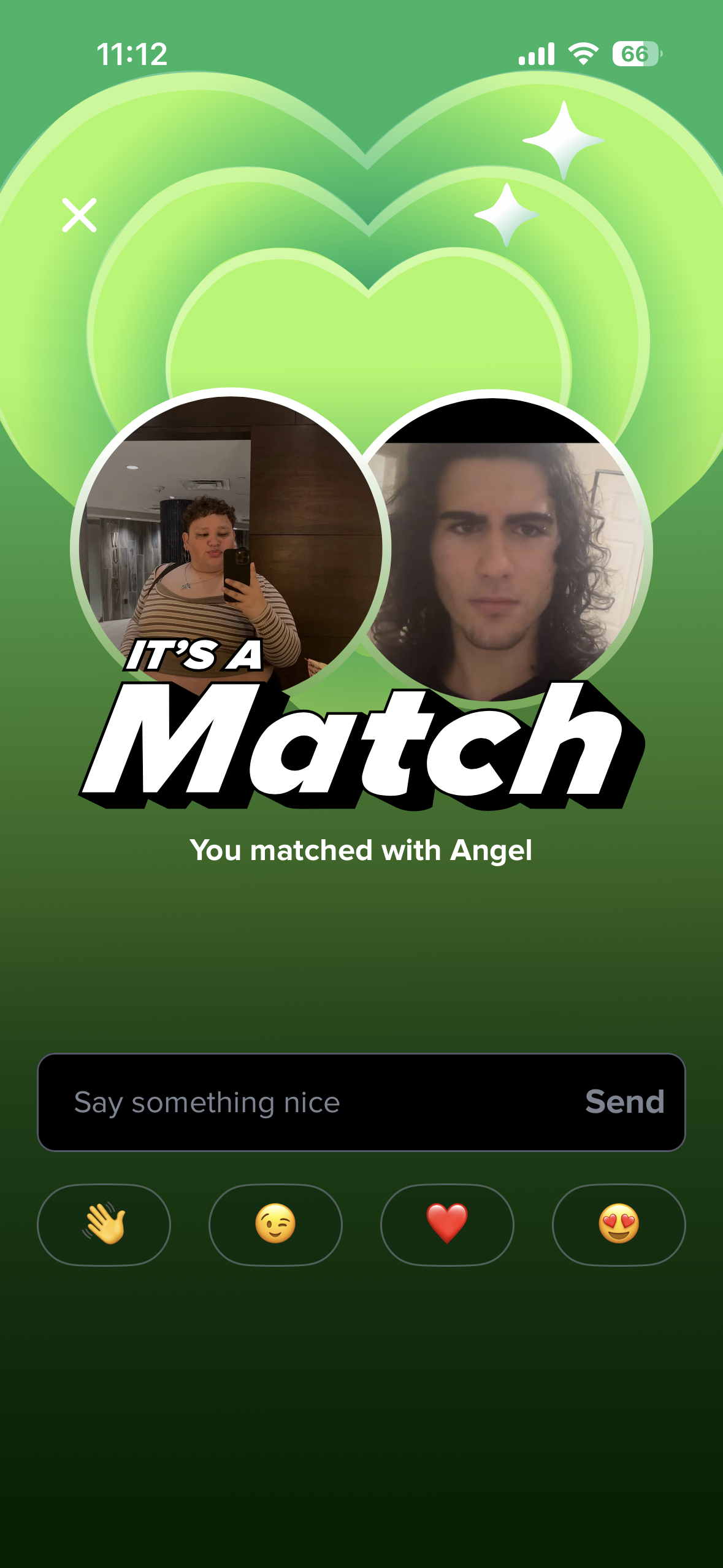Send the red heart emoji reaction
The image size is (723, 1568).
point(447,1224)
